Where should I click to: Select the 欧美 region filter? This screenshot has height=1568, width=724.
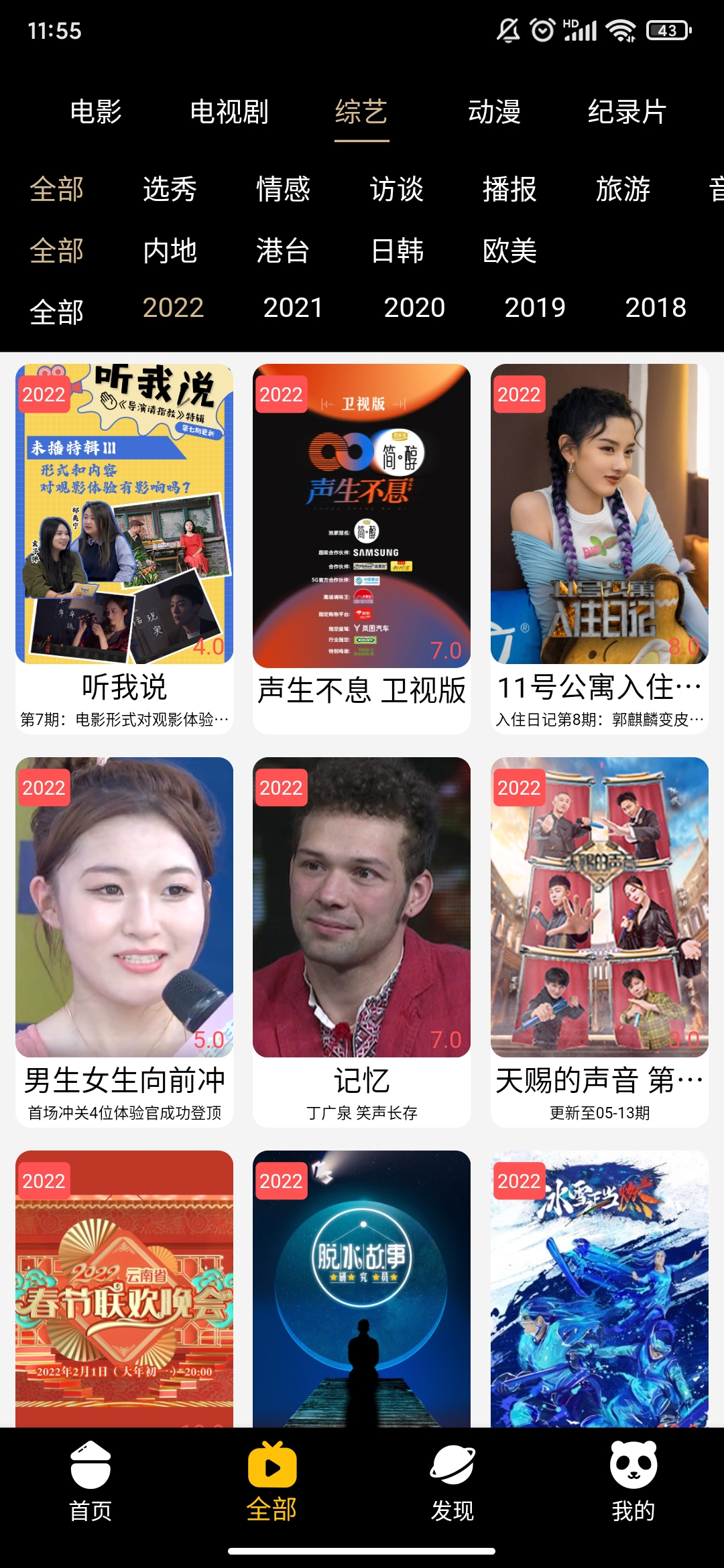tap(509, 251)
